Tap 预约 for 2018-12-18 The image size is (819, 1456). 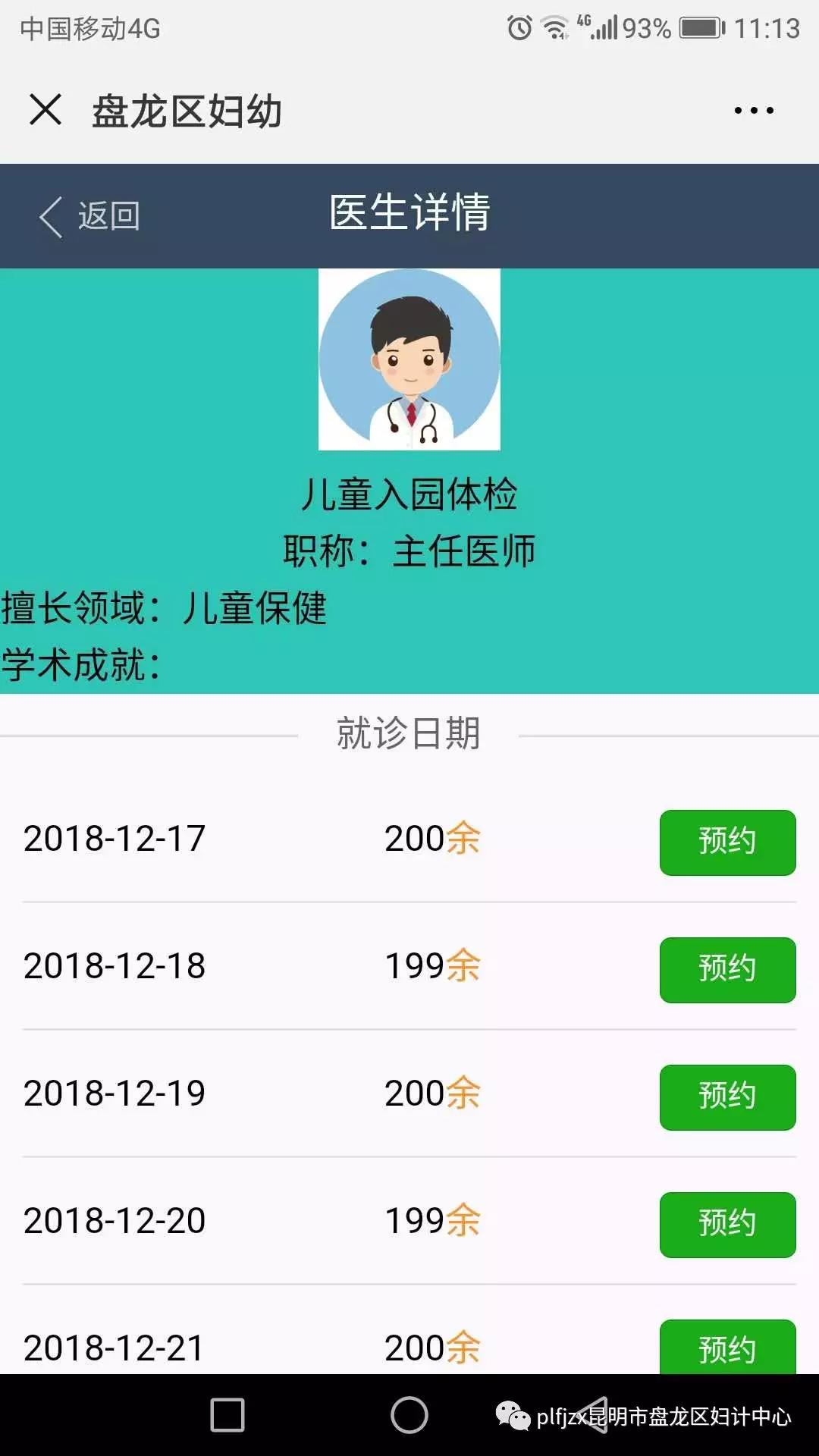click(x=727, y=970)
